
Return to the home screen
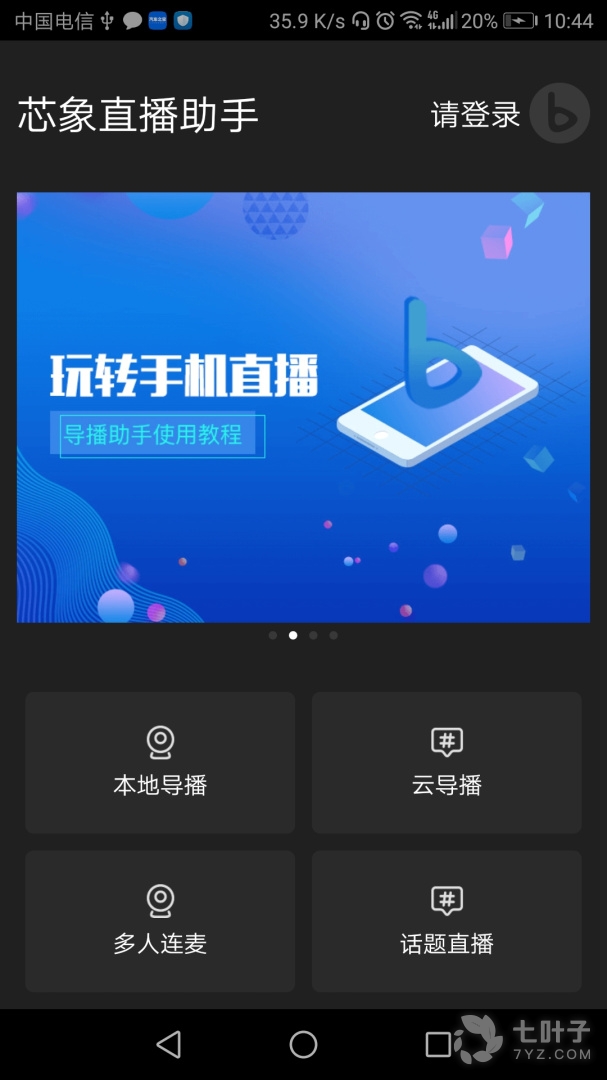pyautogui.click(x=303, y=1045)
